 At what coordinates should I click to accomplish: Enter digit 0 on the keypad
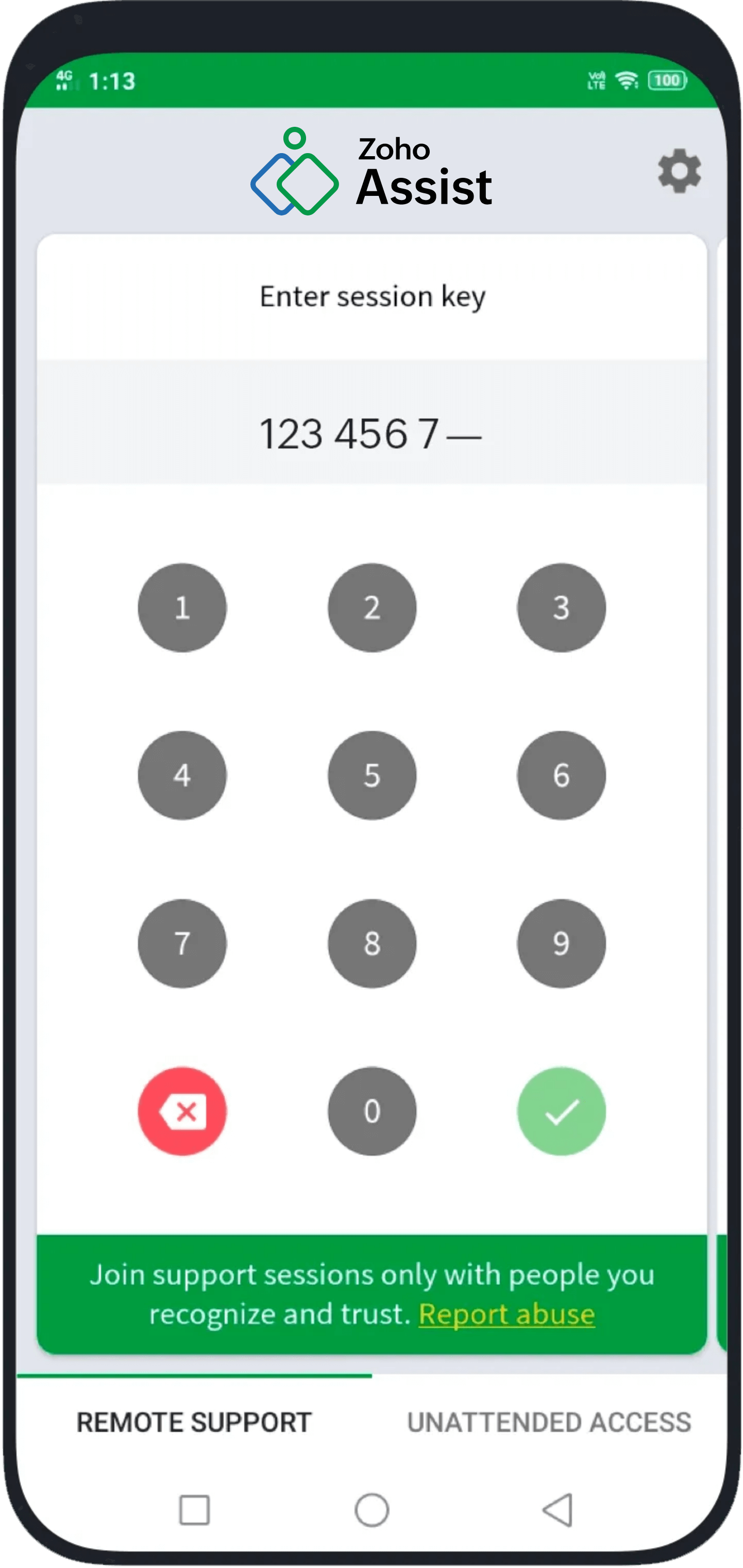coord(372,1111)
